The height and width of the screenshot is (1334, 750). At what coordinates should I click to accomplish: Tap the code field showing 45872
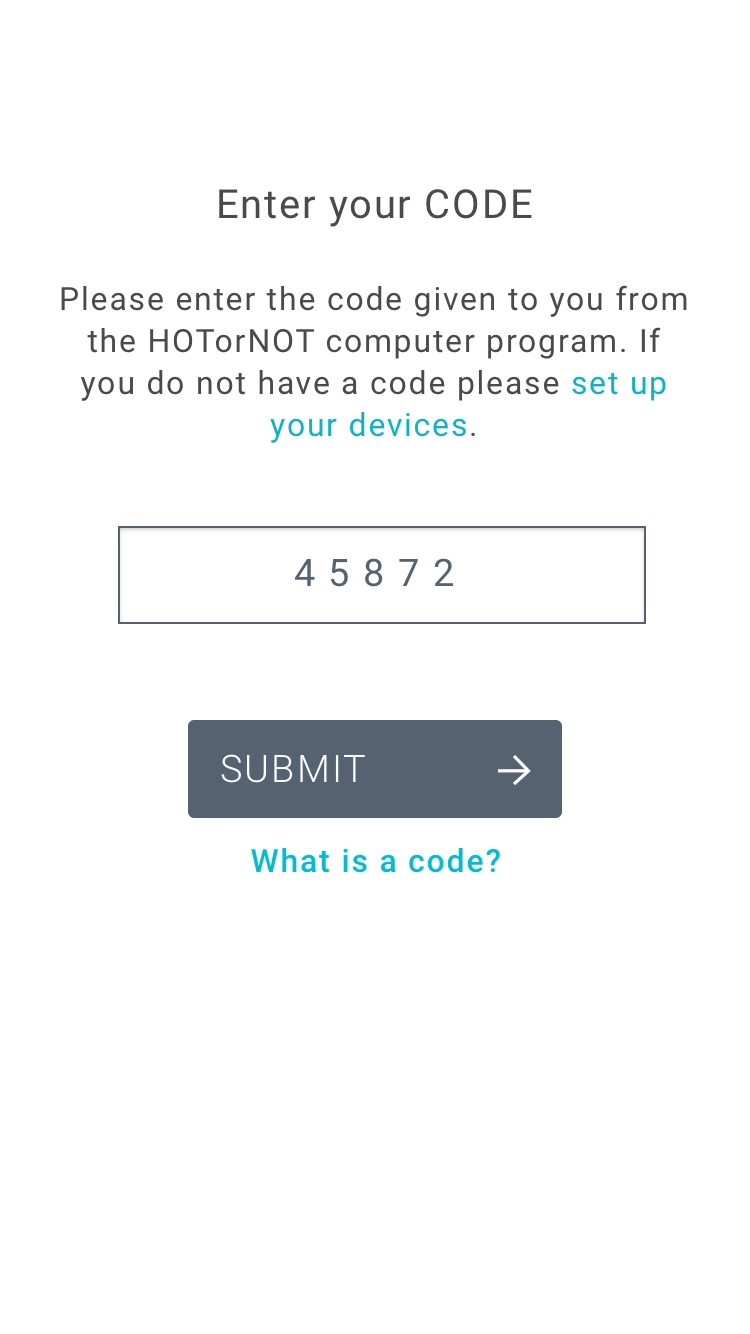[x=381, y=575]
